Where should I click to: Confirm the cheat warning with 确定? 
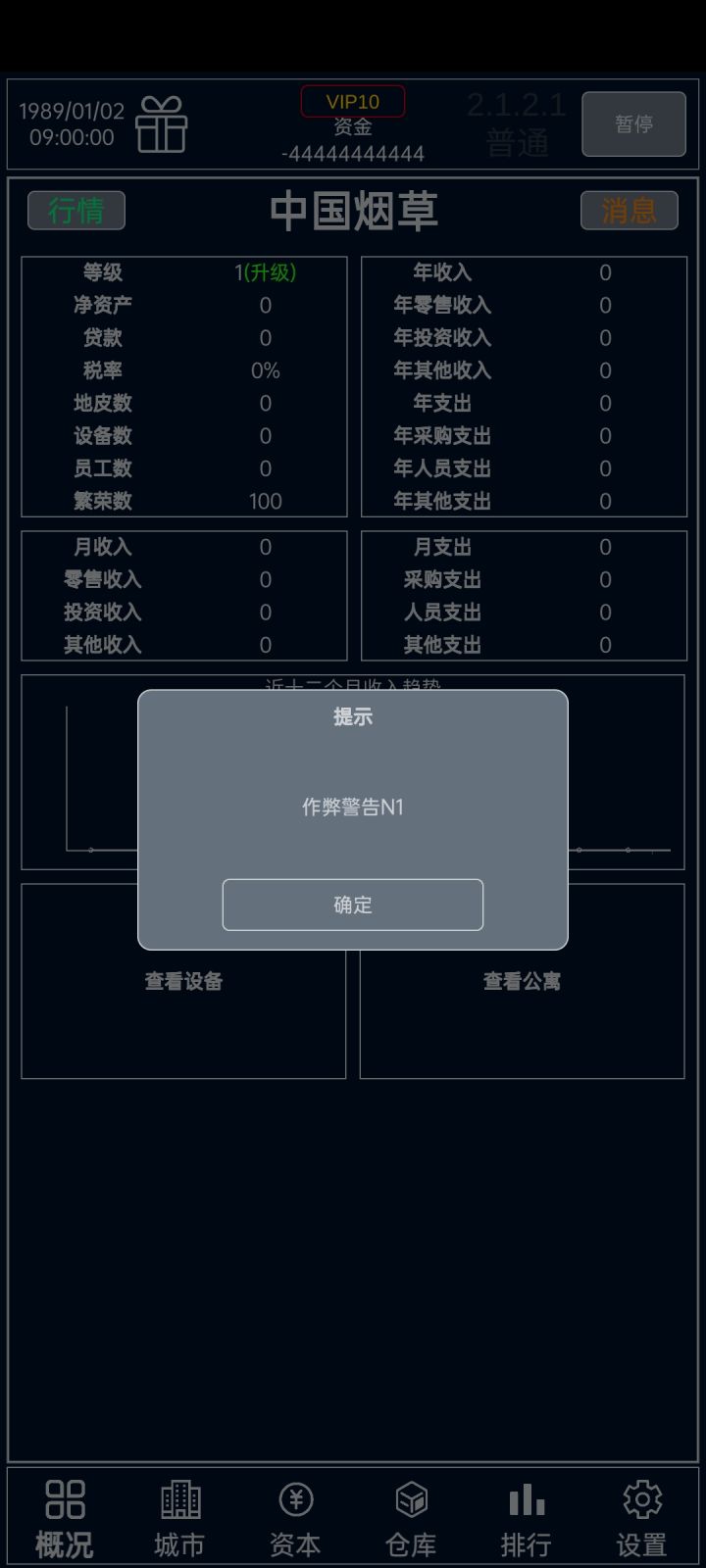coord(353,905)
